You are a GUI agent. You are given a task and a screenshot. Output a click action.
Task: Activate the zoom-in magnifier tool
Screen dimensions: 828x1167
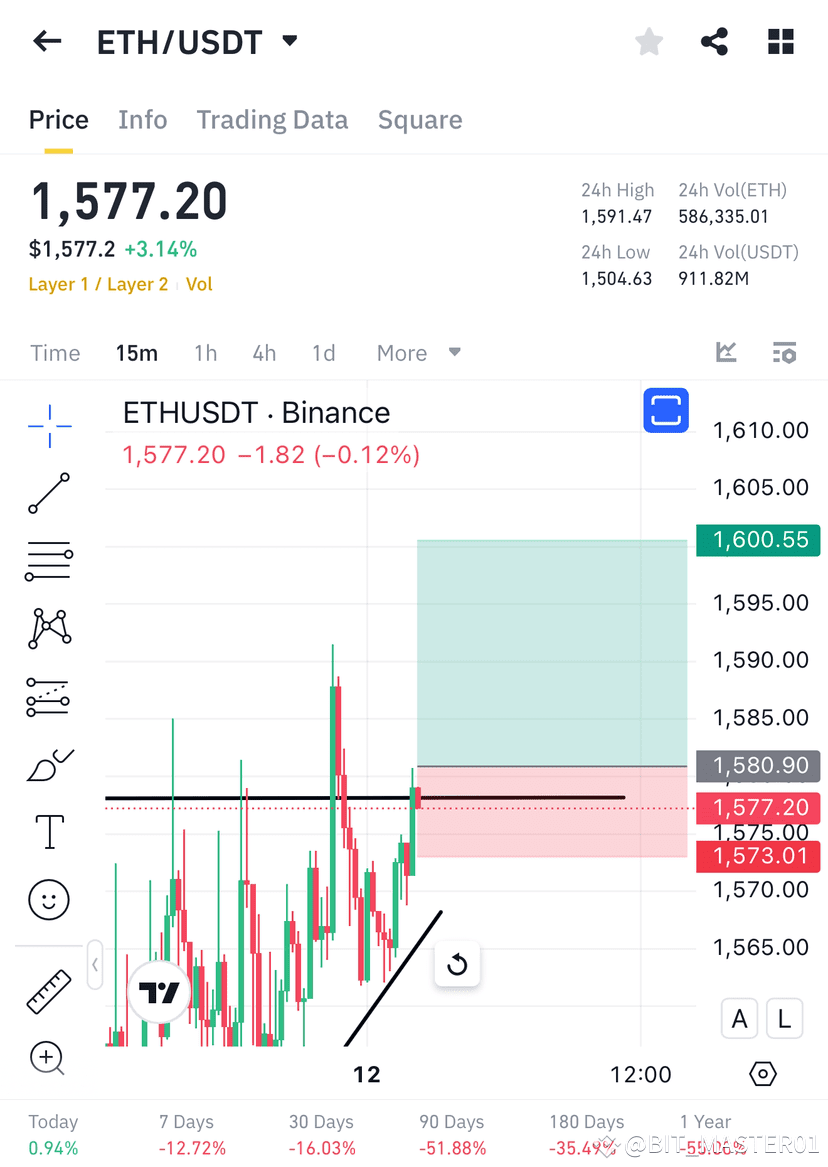(x=48, y=1058)
